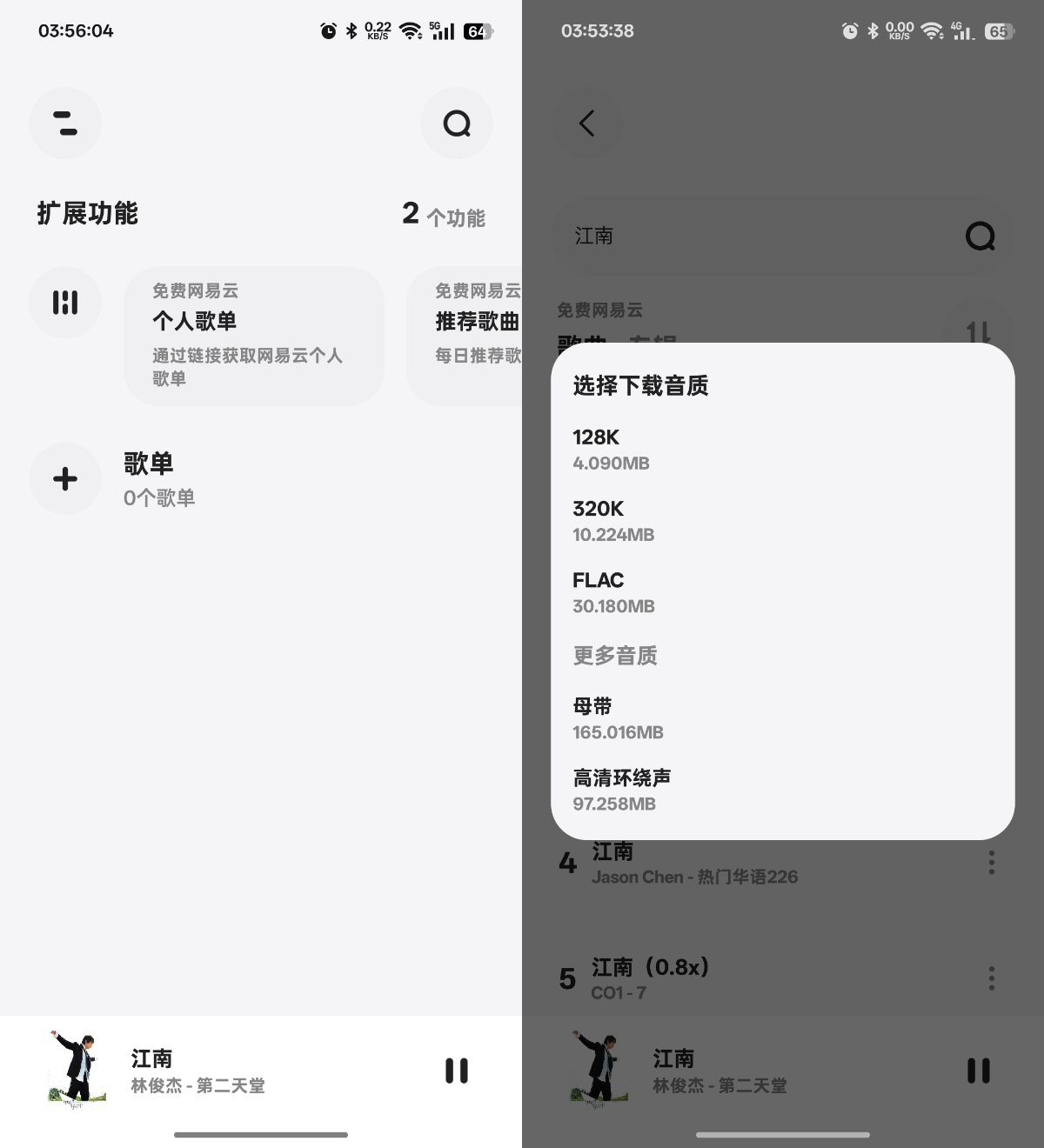This screenshot has height=1148, width=1044.
Task: Choose 母带 download quality
Action: pyautogui.click(x=617, y=718)
